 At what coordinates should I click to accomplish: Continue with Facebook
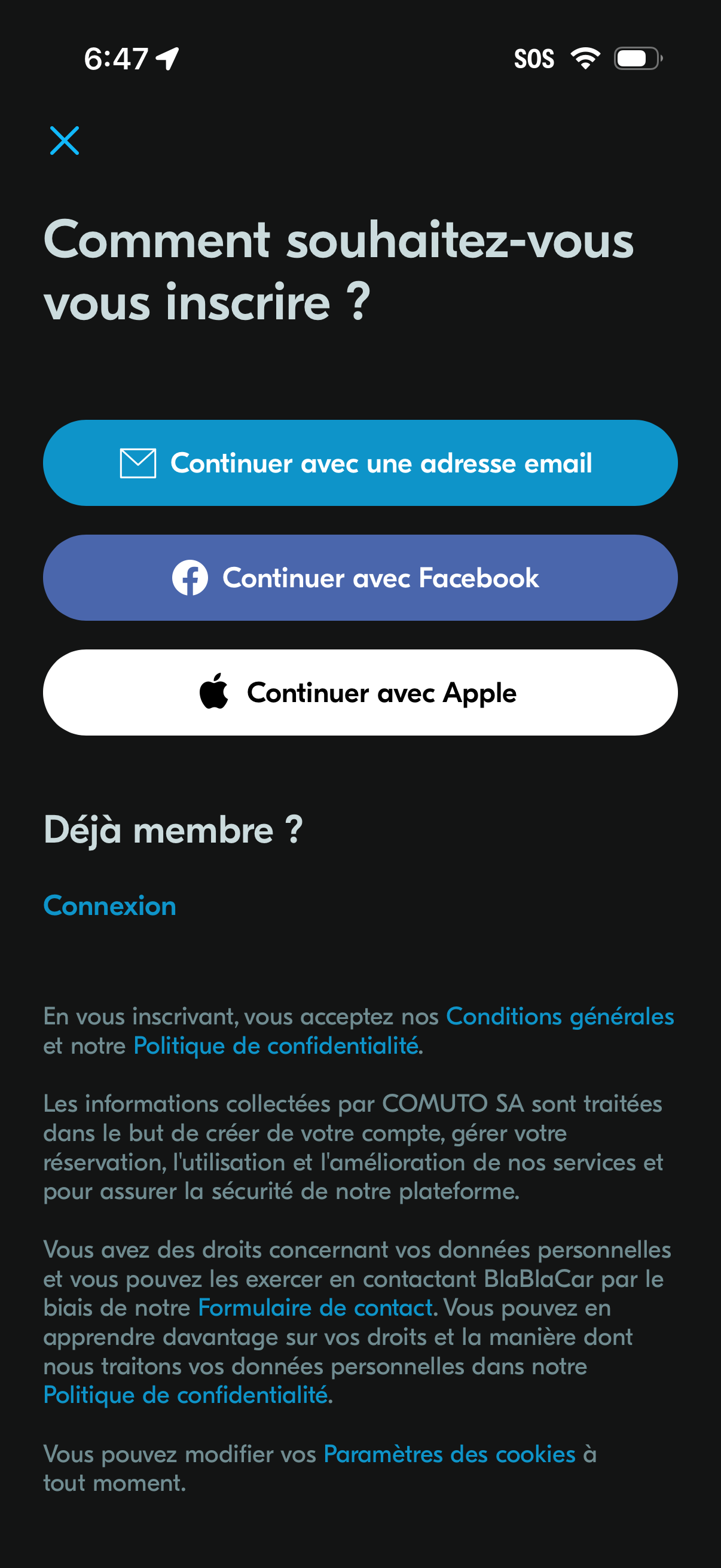[x=360, y=578]
